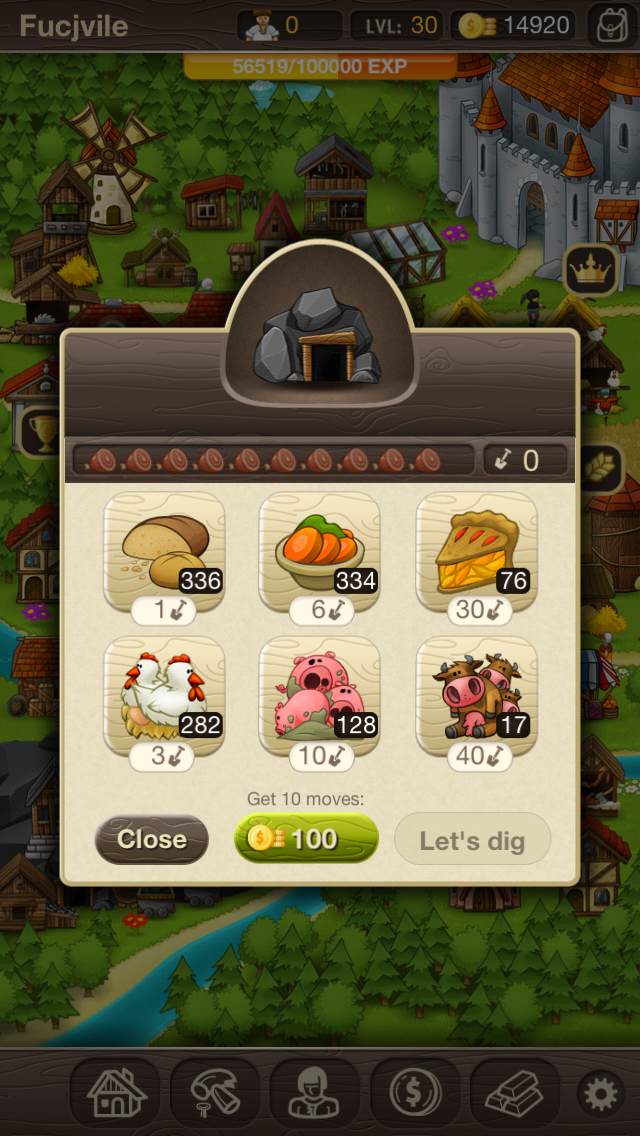This screenshot has width=640, height=1136.
Task: Open the backpack inventory icon
Action: tap(610, 25)
